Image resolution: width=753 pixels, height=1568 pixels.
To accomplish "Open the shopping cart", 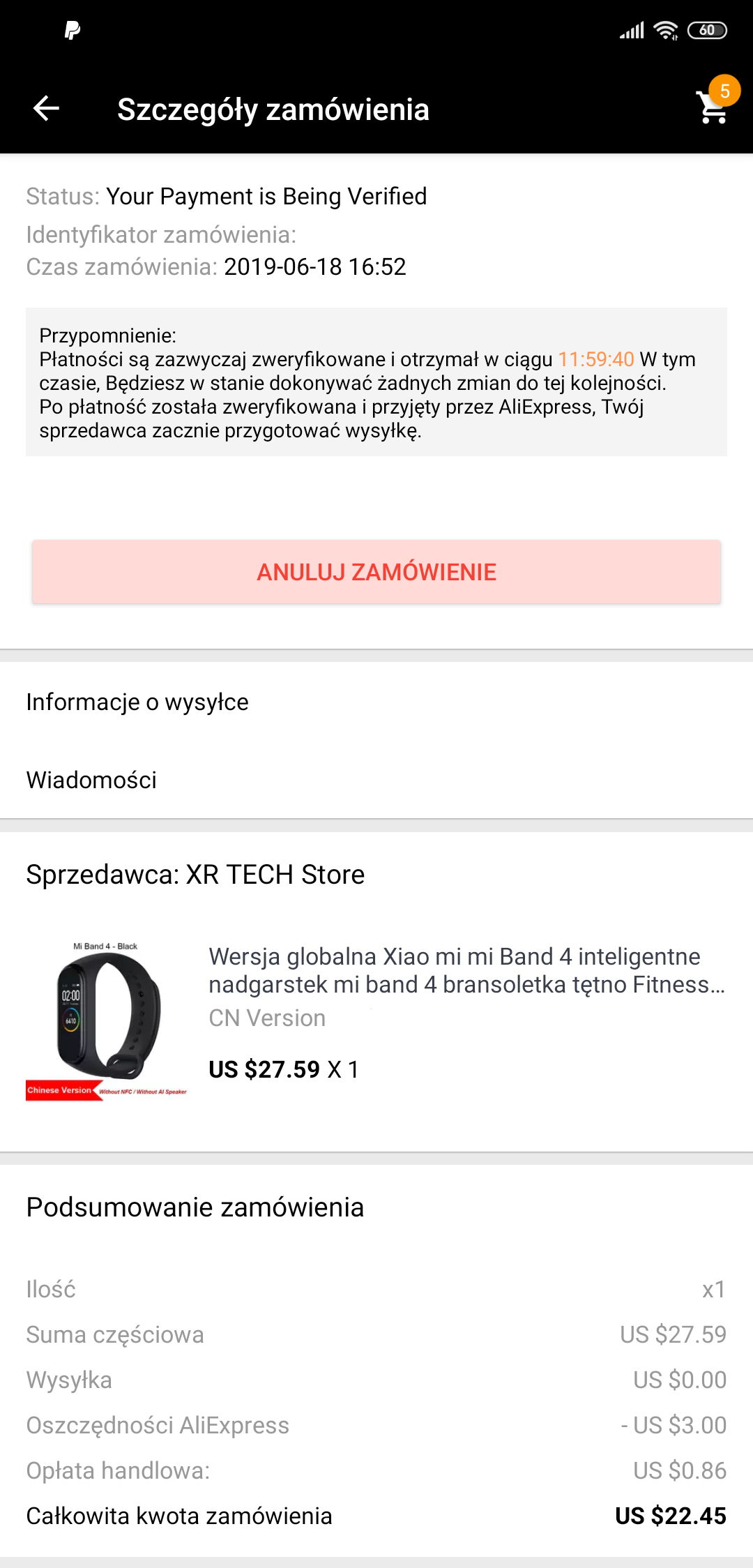I will pyautogui.click(x=713, y=108).
